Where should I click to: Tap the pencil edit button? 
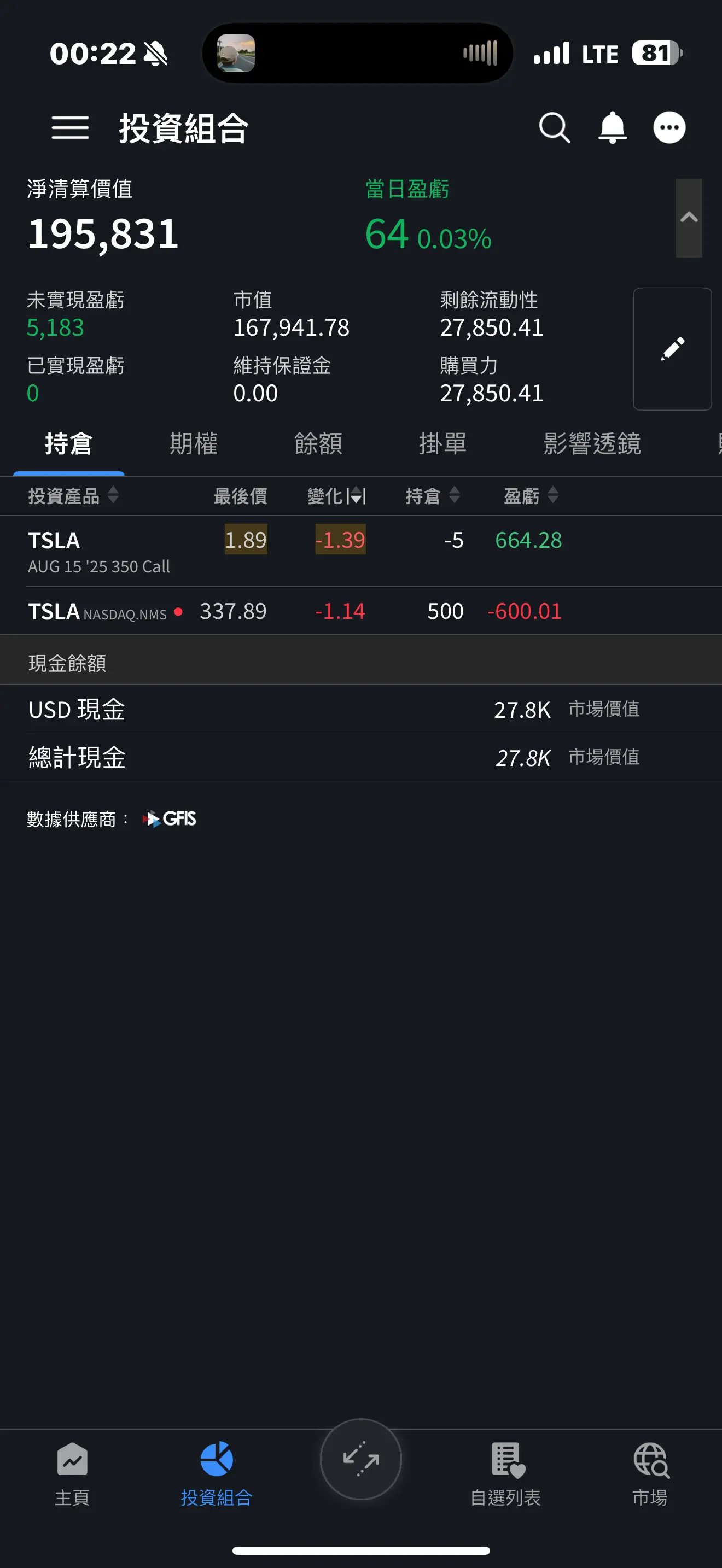pos(673,349)
